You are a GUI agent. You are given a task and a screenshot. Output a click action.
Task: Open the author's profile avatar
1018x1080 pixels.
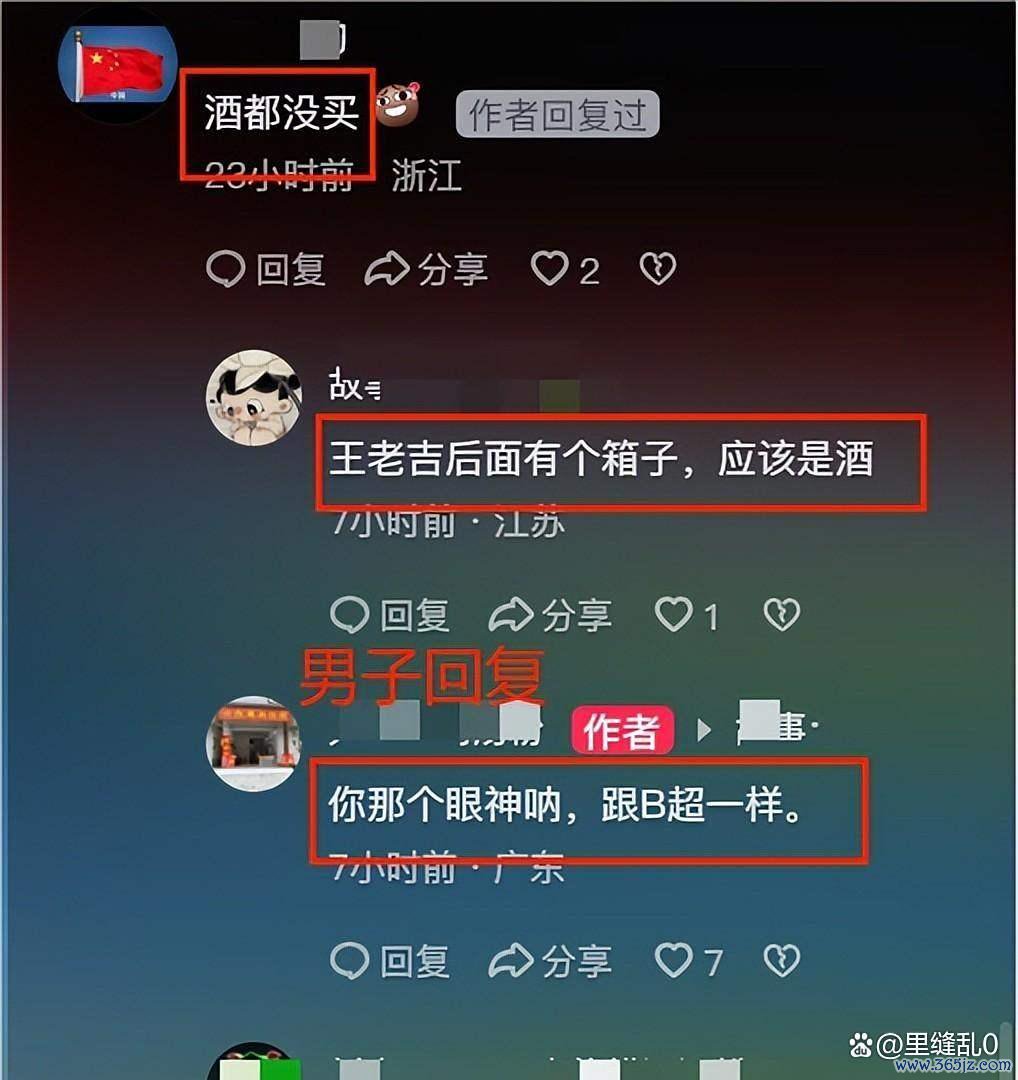(x=253, y=743)
